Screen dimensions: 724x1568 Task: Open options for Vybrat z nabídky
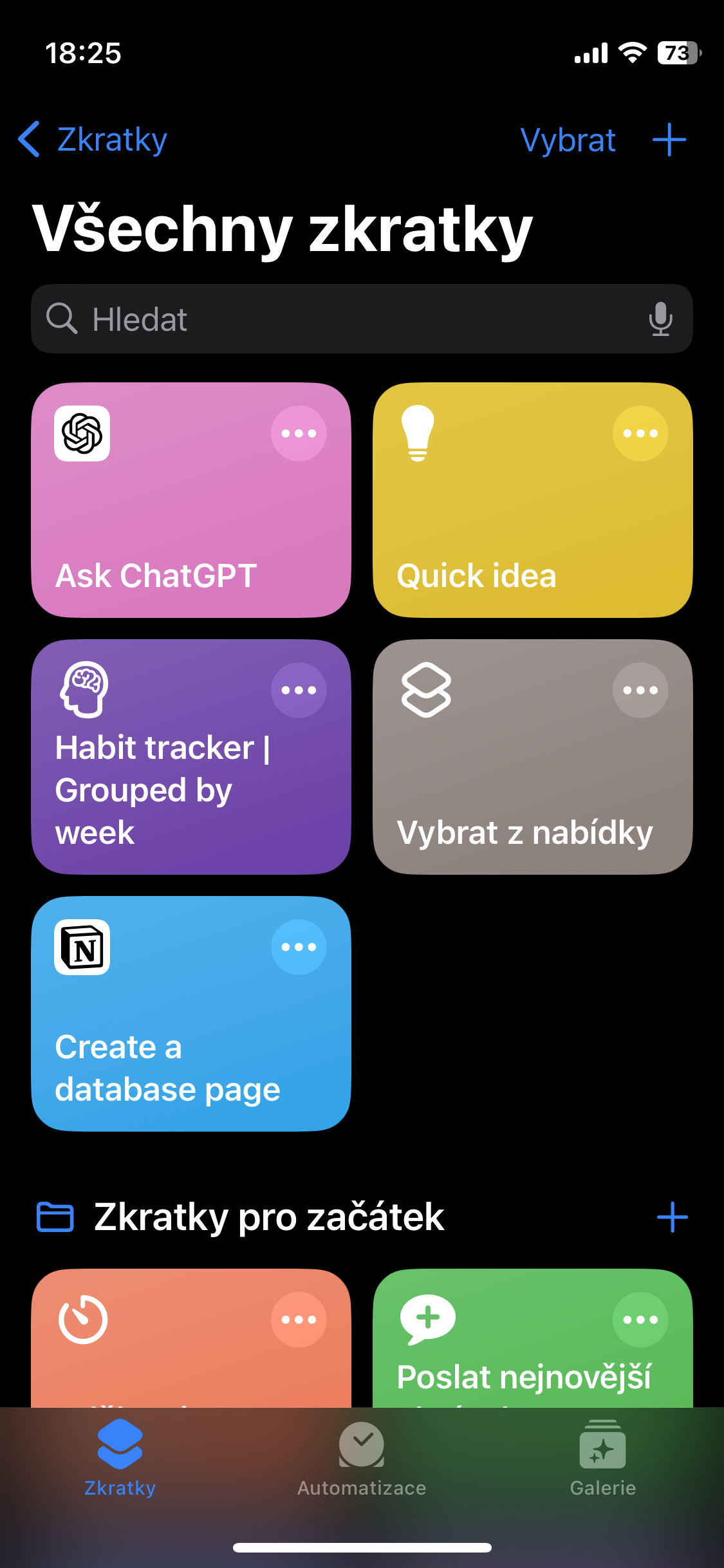coord(640,690)
